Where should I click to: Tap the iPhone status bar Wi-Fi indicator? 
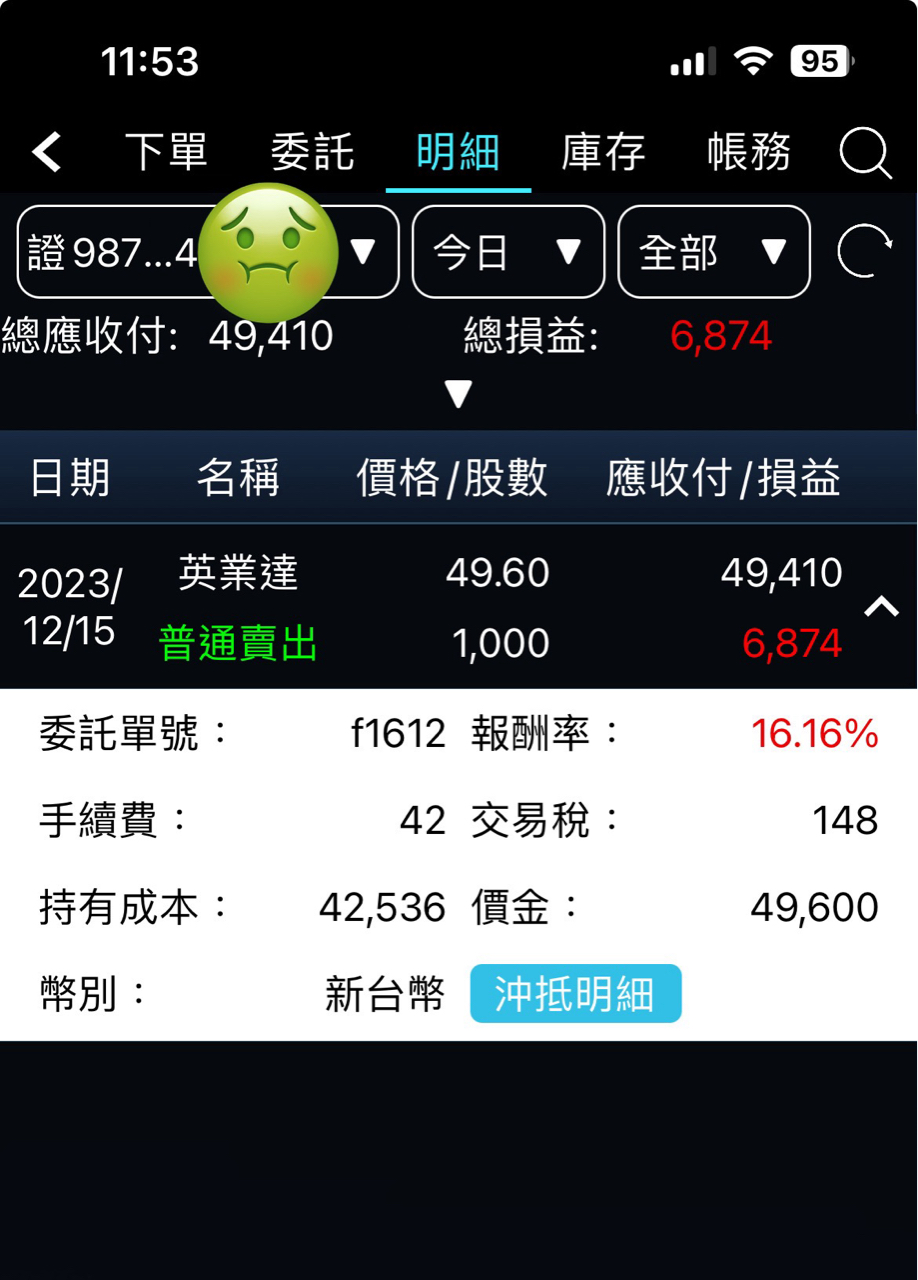point(753,60)
